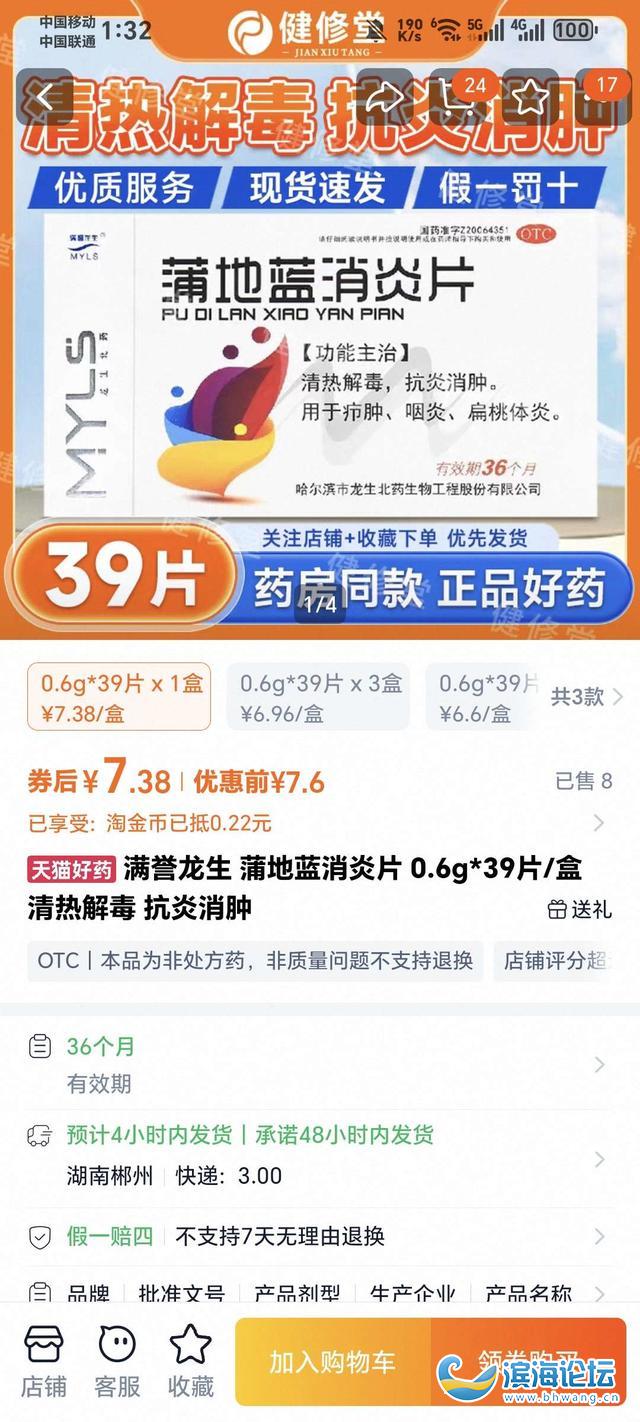Choose the 0.6g*39片 x 3盒 option
The width and height of the screenshot is (640, 1422).
click(x=318, y=697)
